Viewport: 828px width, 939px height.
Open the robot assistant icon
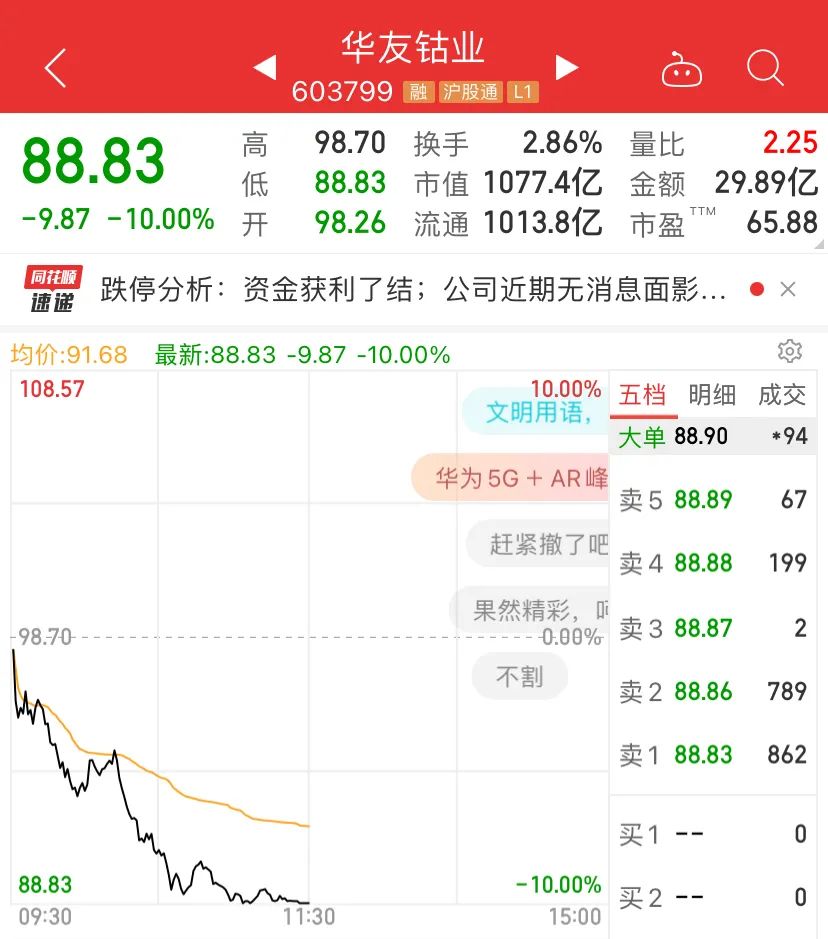pos(682,70)
